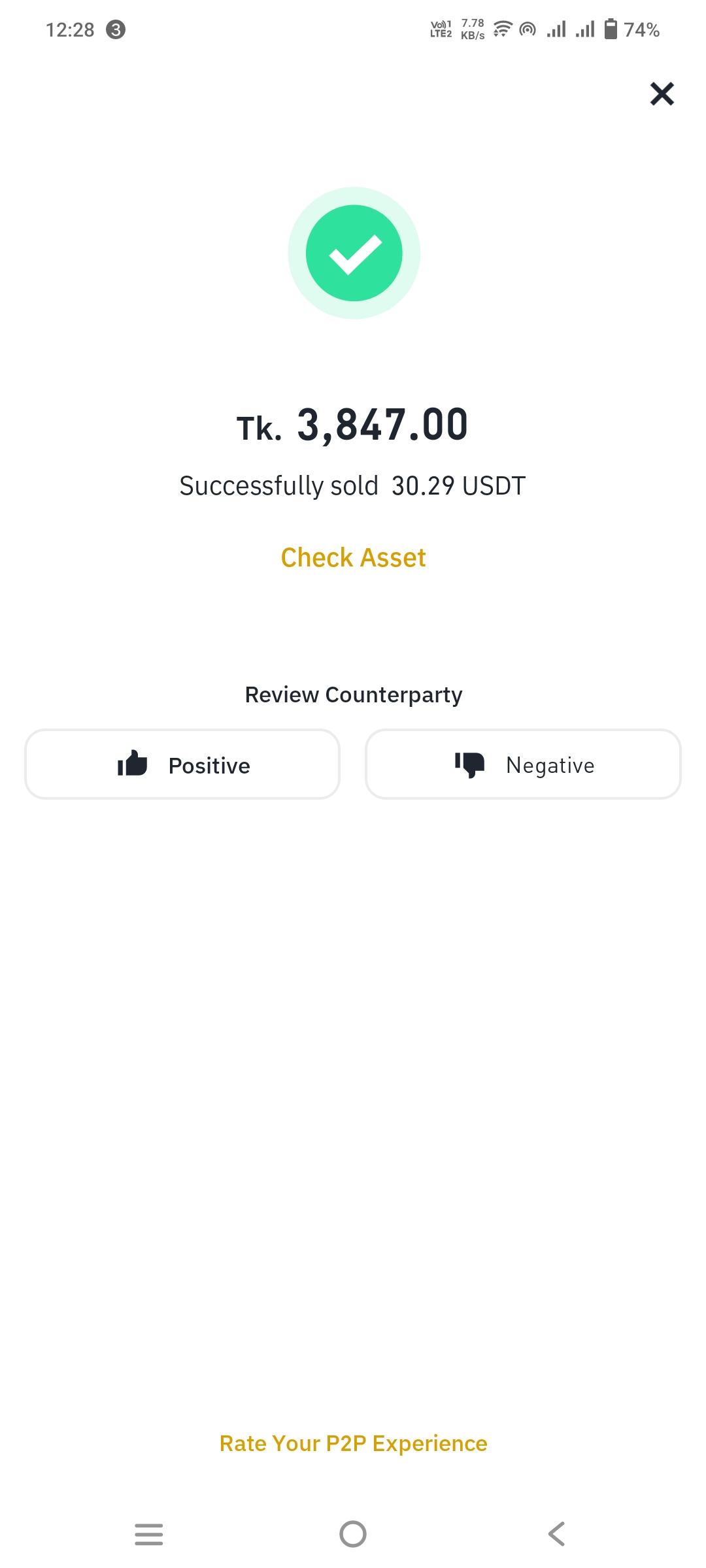Viewport: 706px width, 1568px height.
Task: Give the counterparty a Negative review
Action: coord(523,764)
